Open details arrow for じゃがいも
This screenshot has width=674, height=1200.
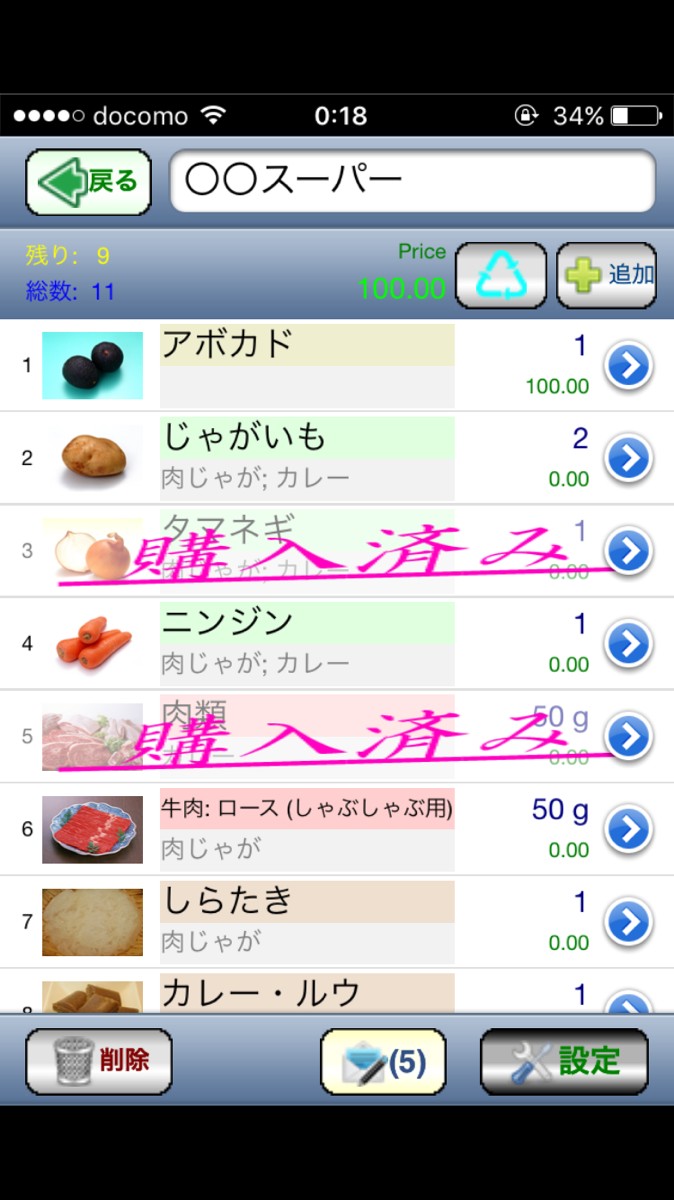(629, 459)
